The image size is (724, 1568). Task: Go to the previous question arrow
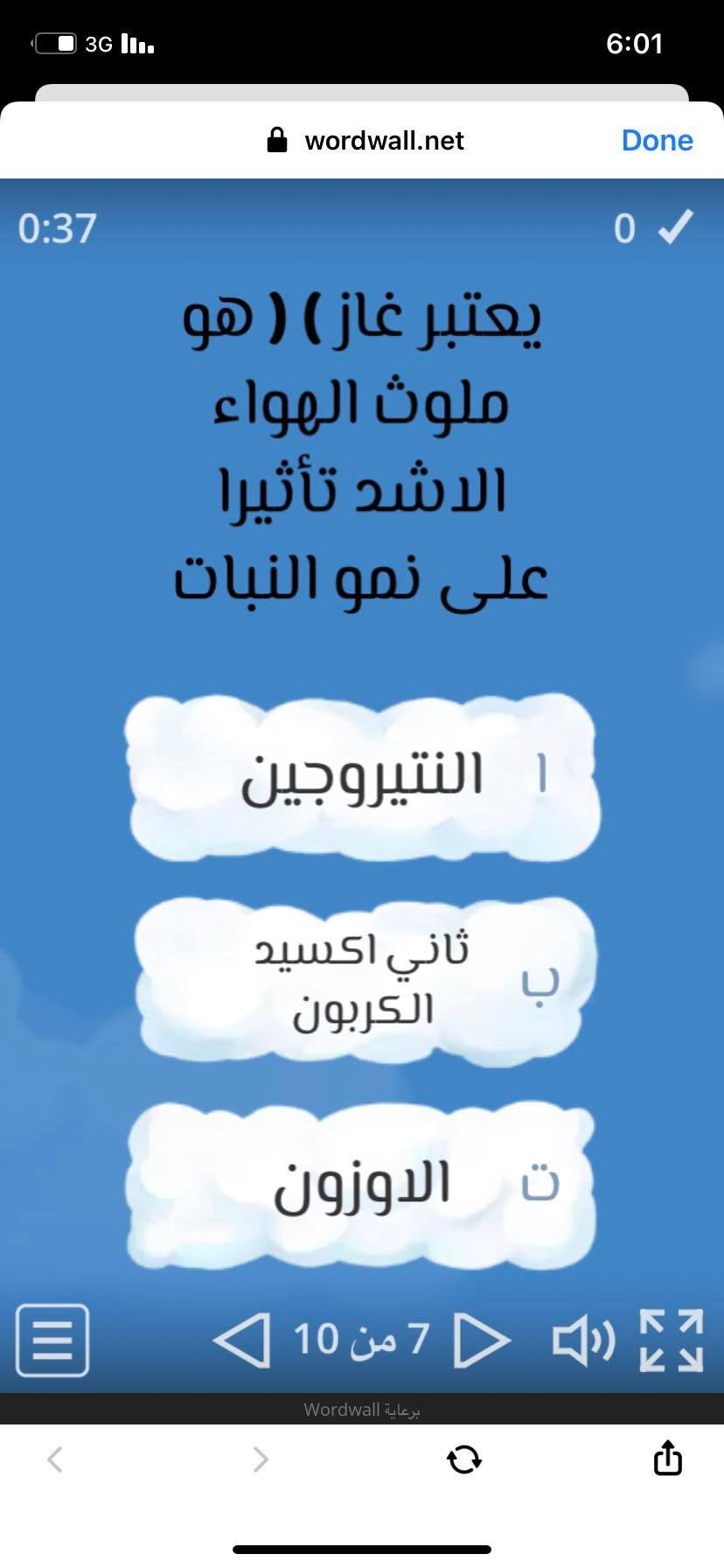pyautogui.click(x=241, y=1340)
